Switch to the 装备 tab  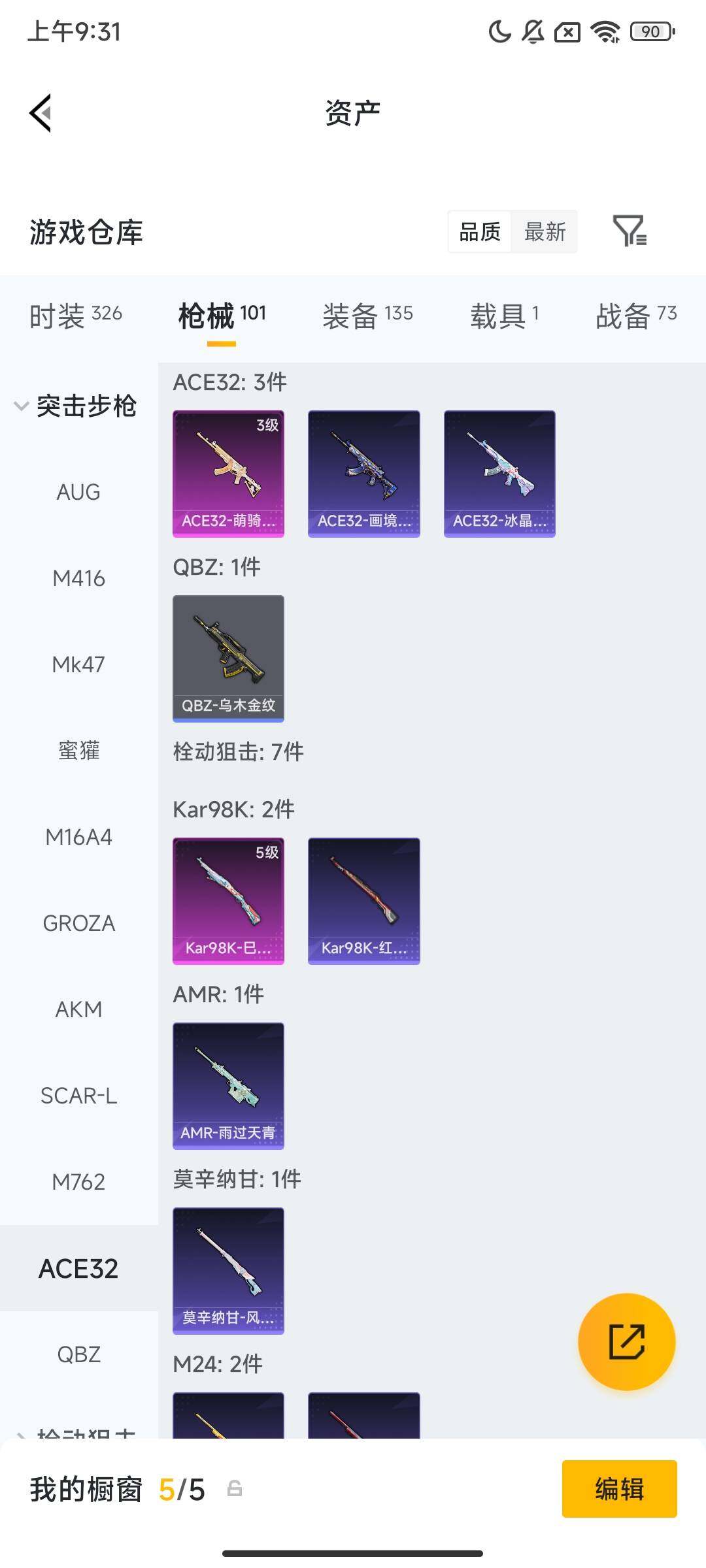pyautogui.click(x=367, y=316)
